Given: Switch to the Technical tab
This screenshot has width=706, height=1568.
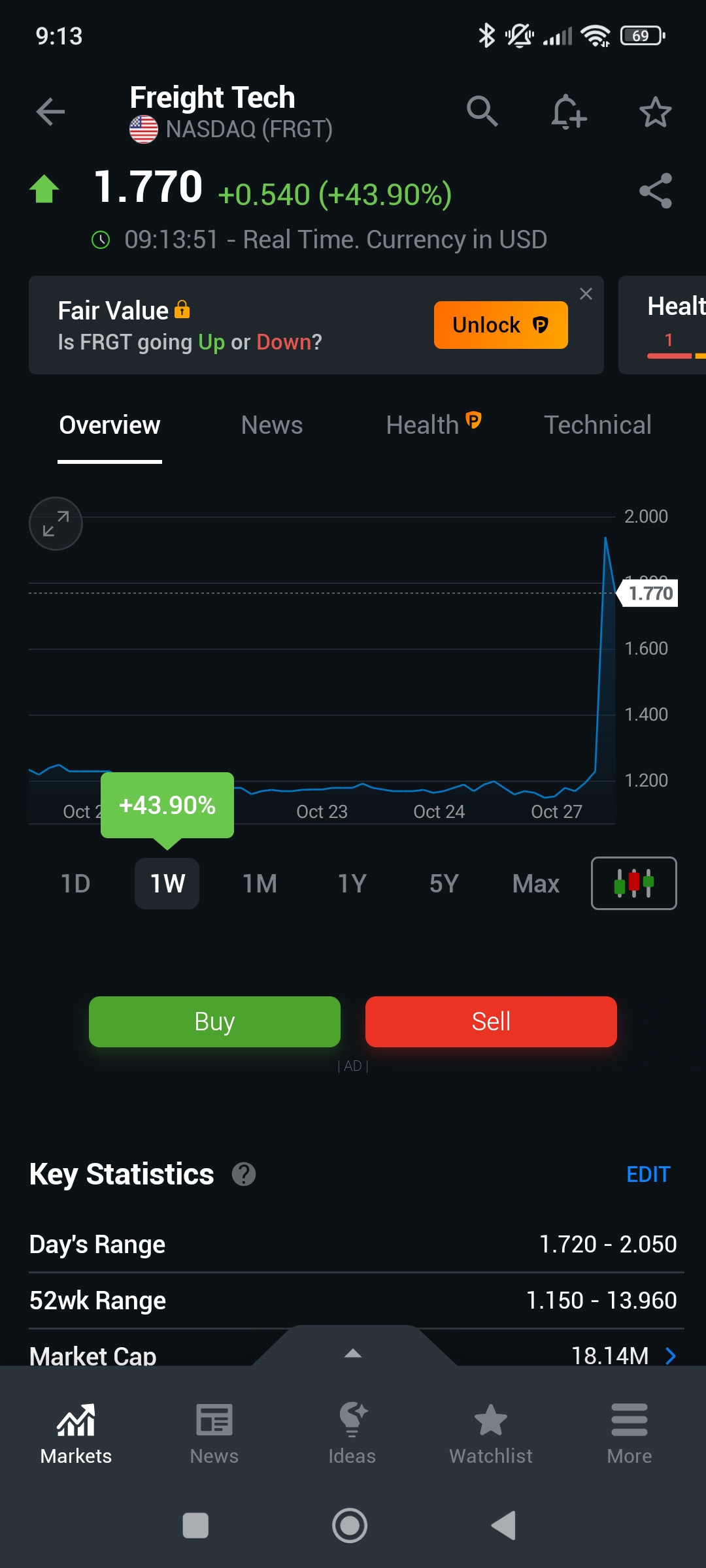Looking at the screenshot, I should (597, 425).
